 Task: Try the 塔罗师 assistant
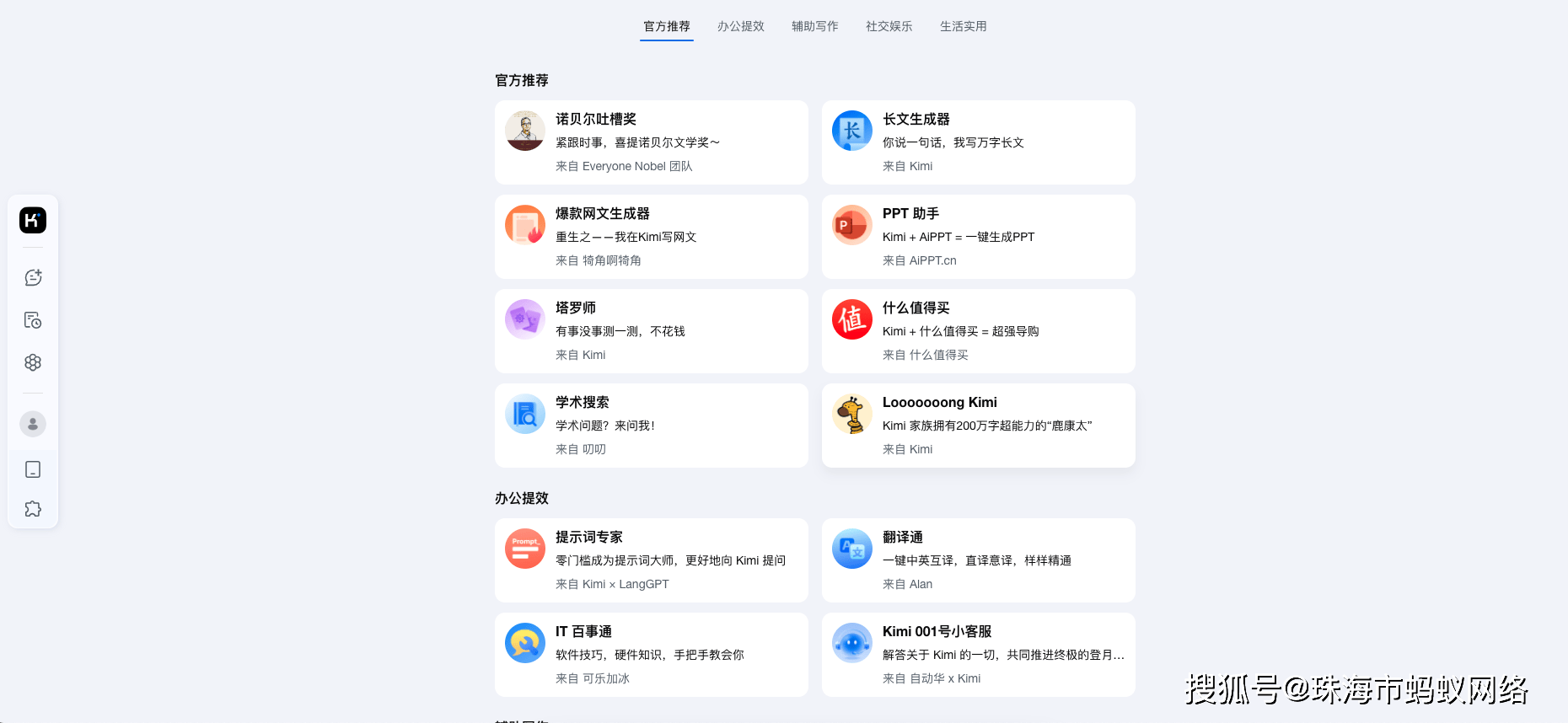point(651,331)
